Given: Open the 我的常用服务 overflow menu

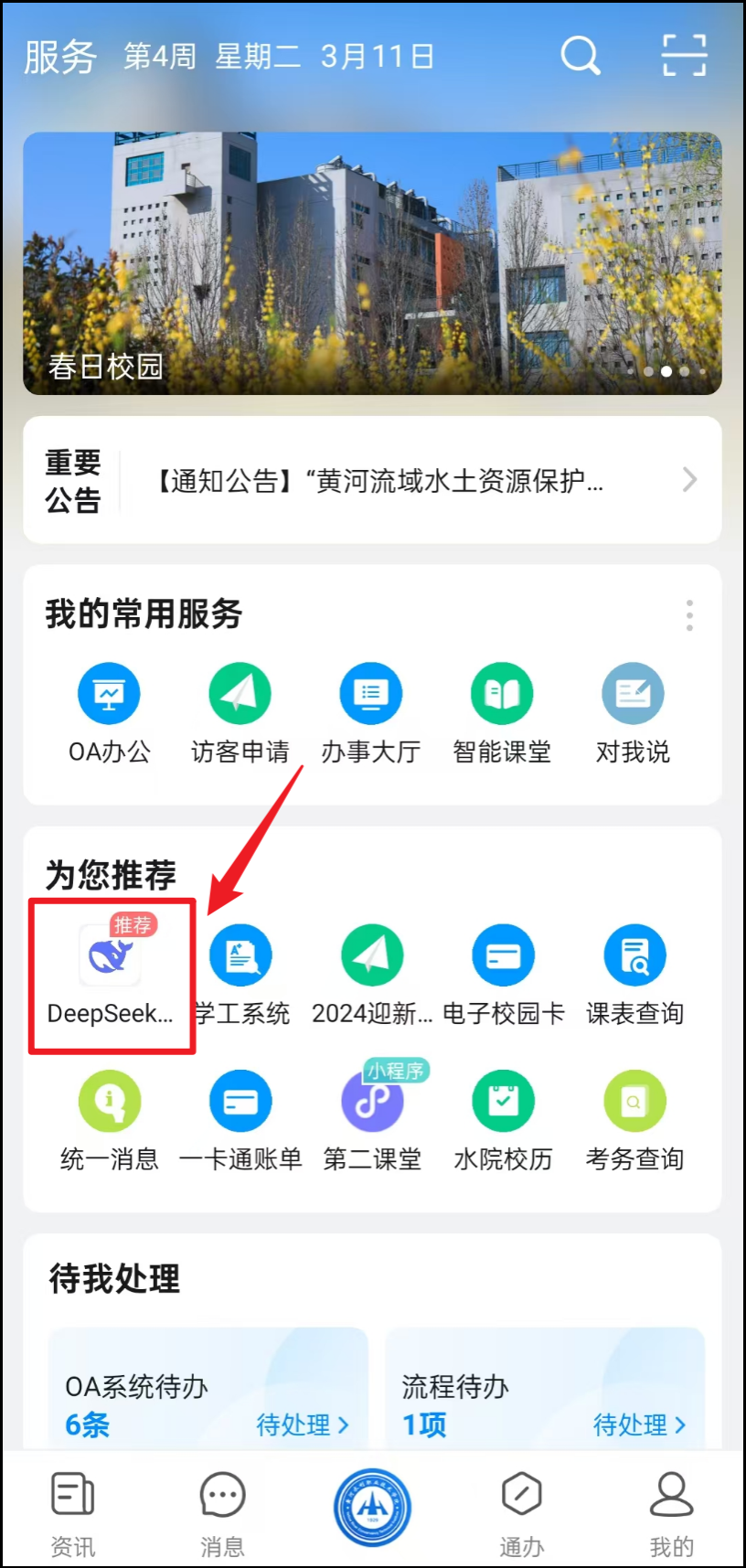Looking at the screenshot, I should click(x=689, y=615).
